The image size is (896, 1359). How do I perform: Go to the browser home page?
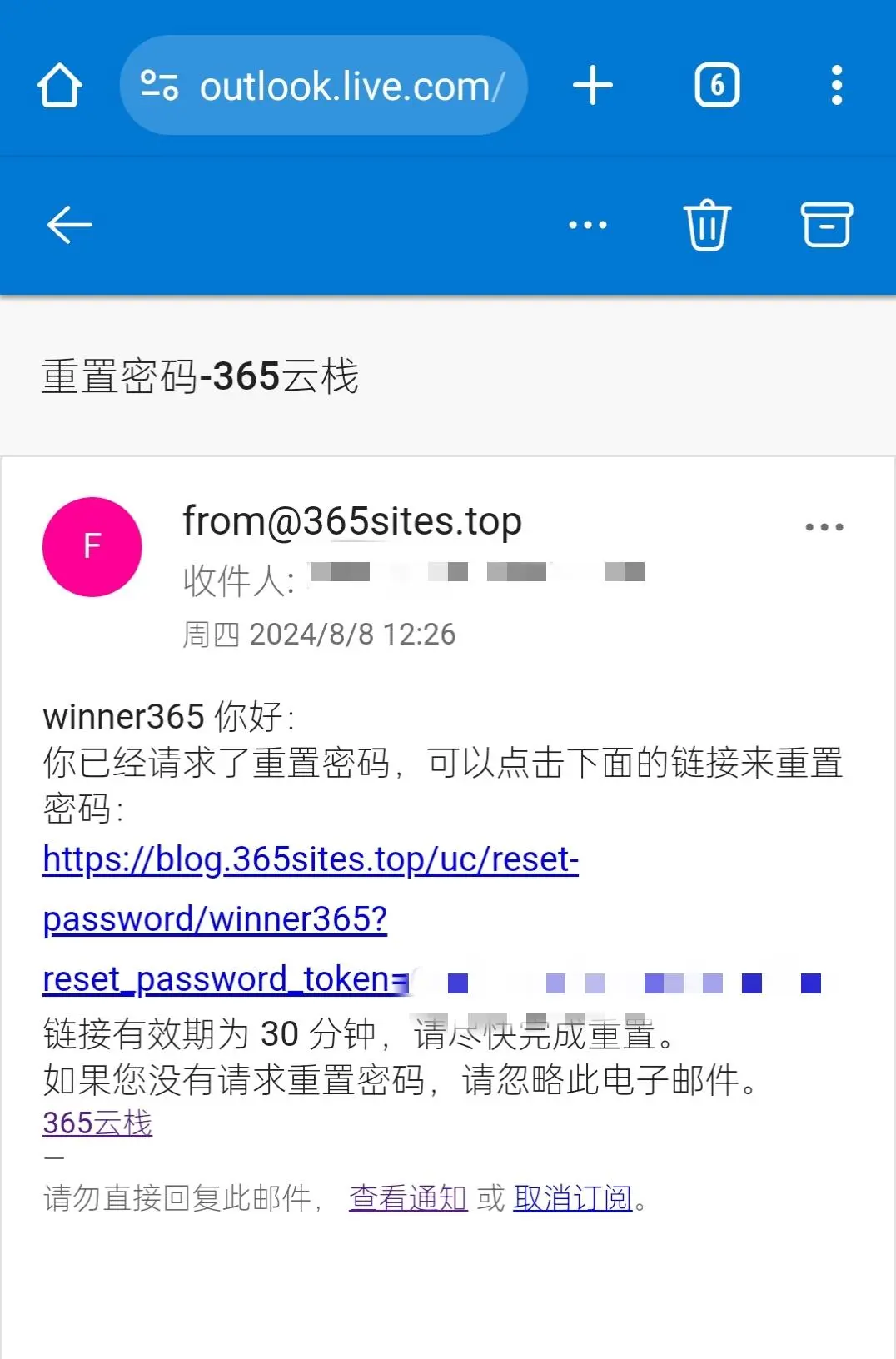(59, 86)
